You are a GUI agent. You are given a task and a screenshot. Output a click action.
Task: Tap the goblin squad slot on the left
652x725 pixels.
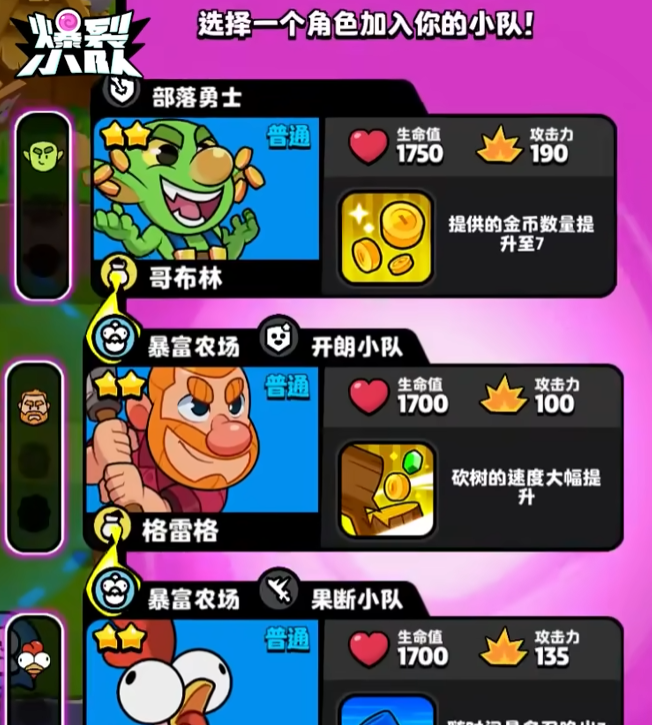pyautogui.click(x=43, y=155)
